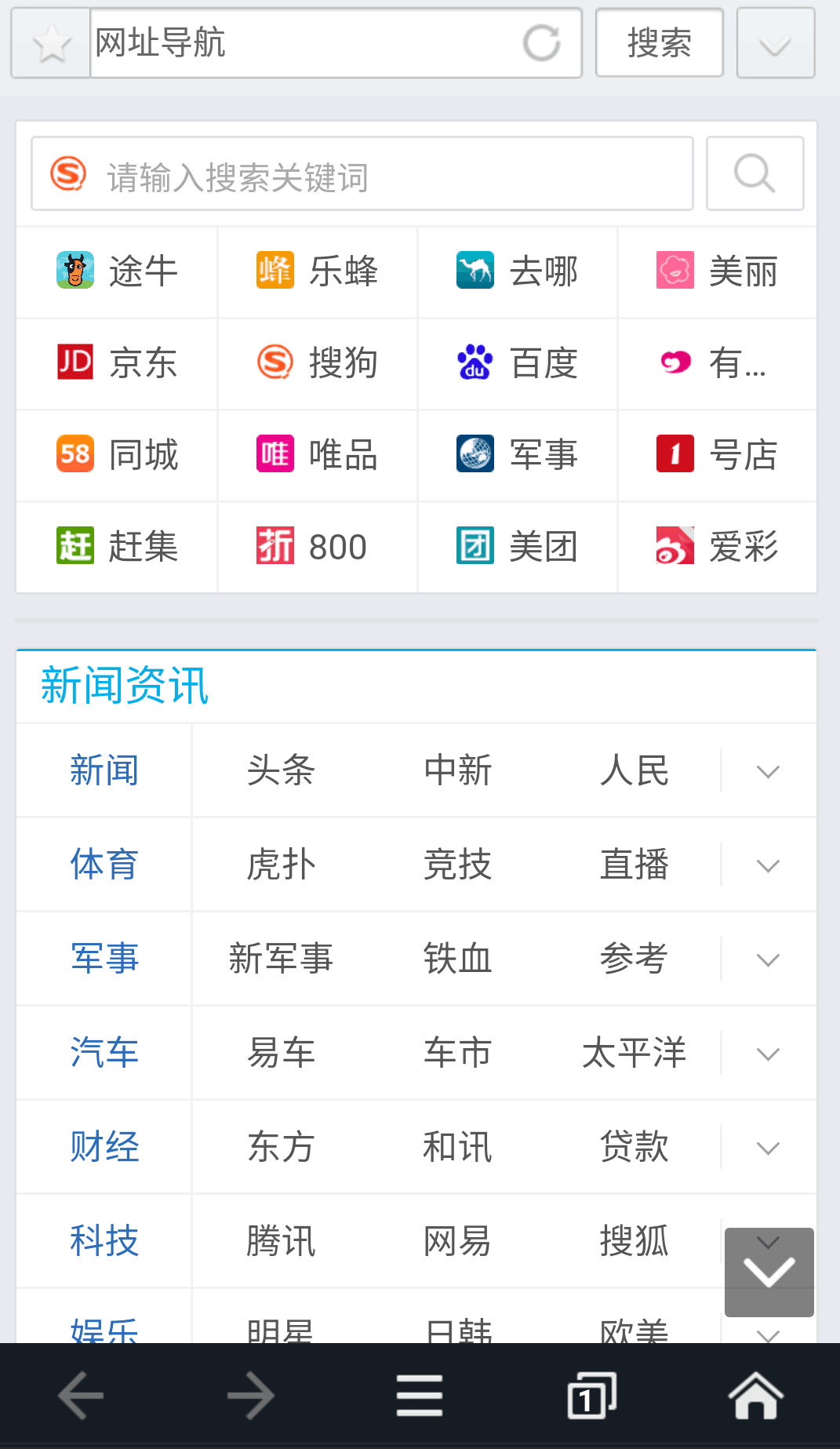
Task: Open the dropdown arrow next to 搜索
Action: (775, 43)
